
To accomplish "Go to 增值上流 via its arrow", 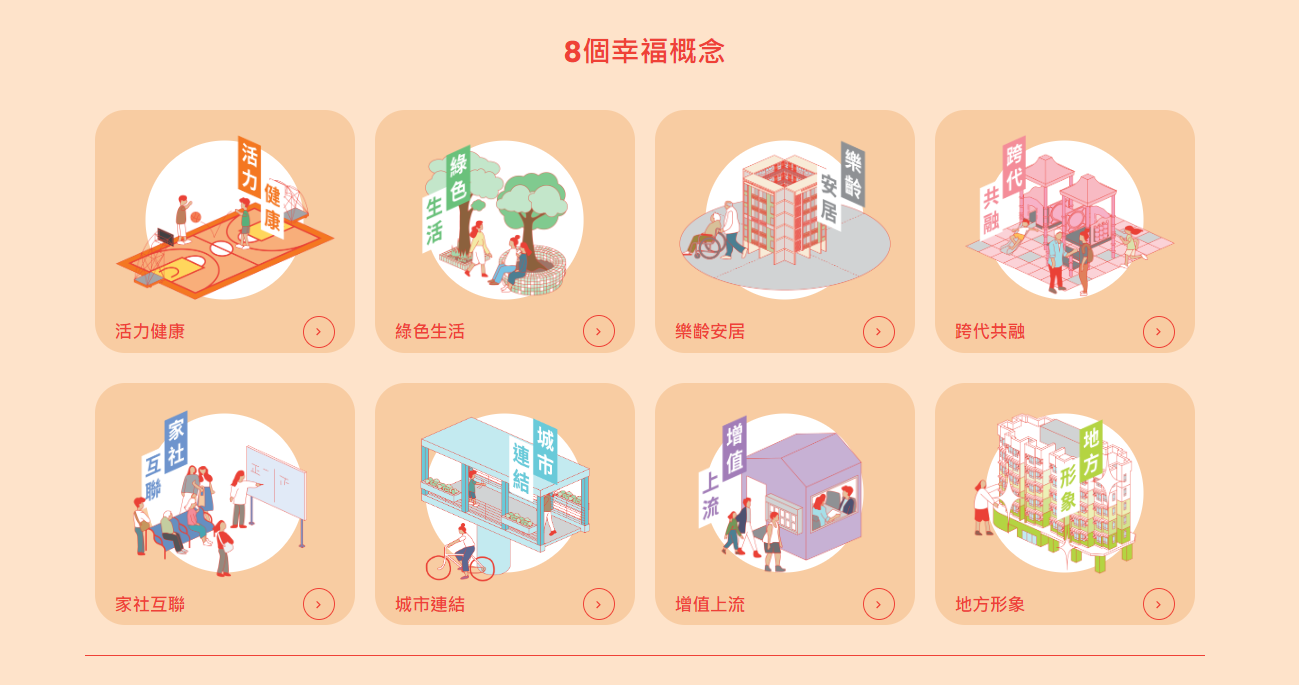I will [879, 604].
